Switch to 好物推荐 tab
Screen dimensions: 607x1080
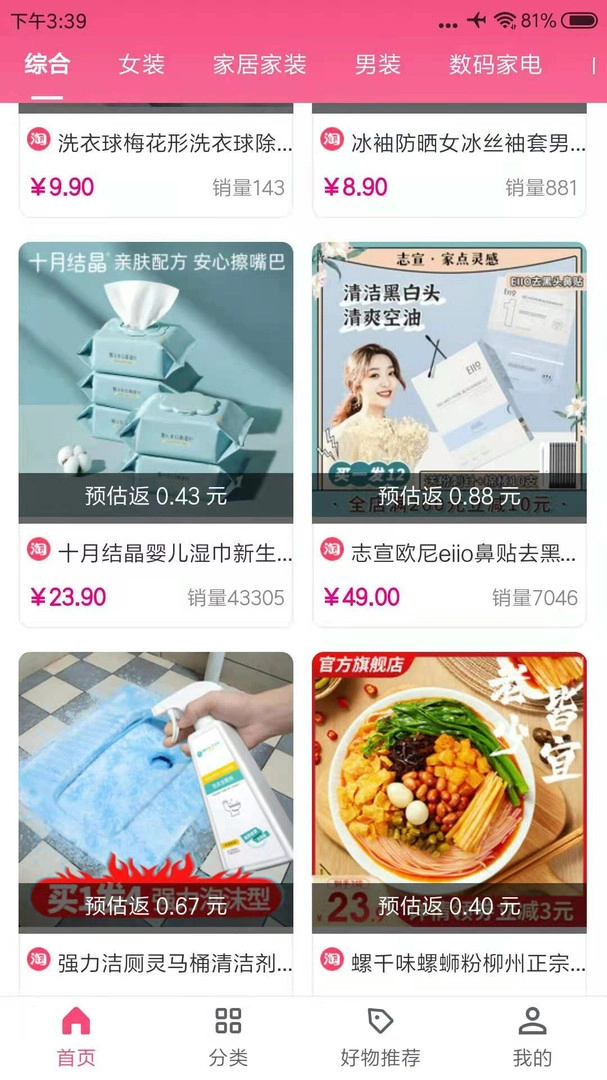(380, 1036)
